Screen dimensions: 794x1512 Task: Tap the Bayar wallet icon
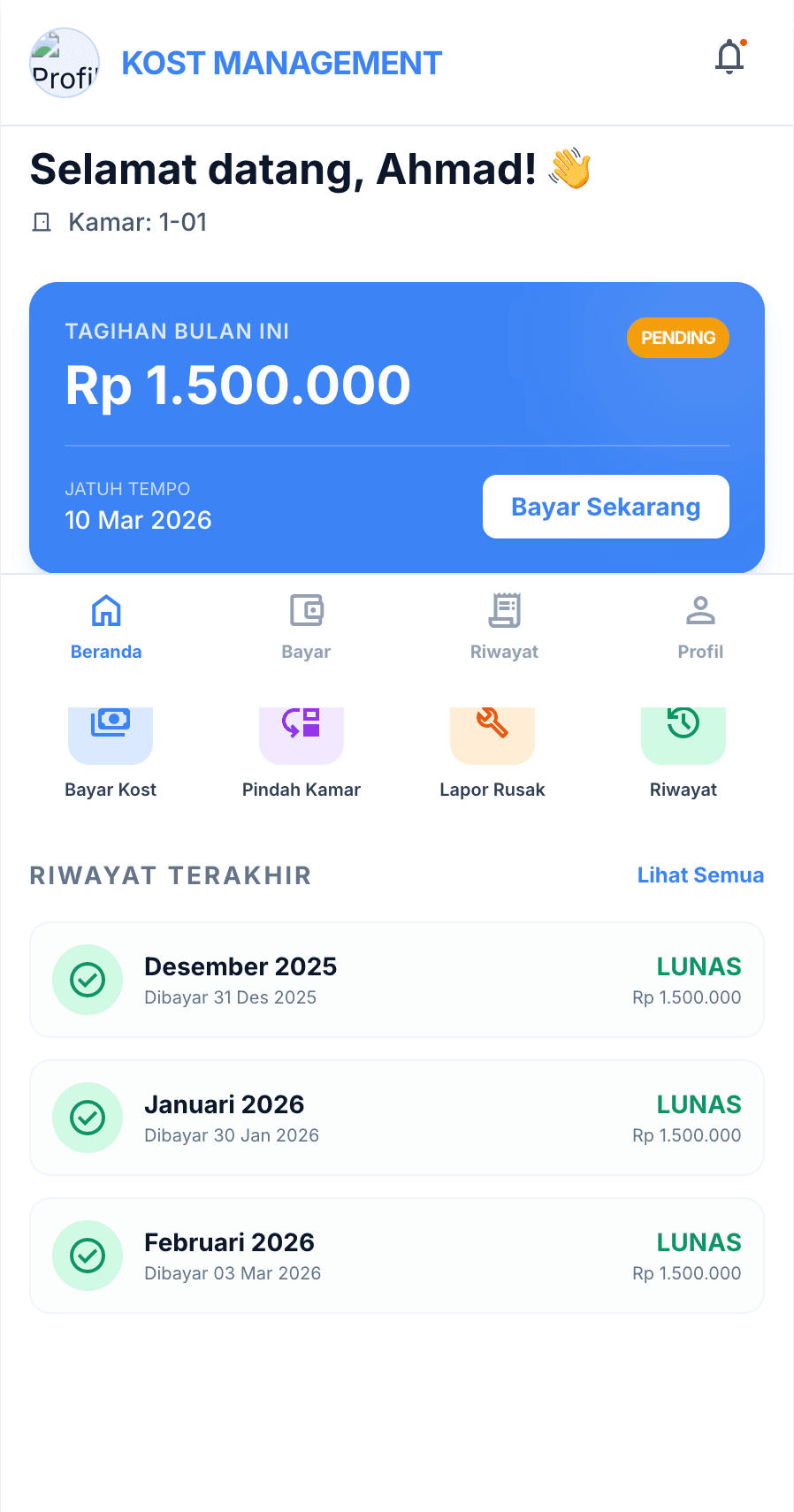pyautogui.click(x=305, y=610)
